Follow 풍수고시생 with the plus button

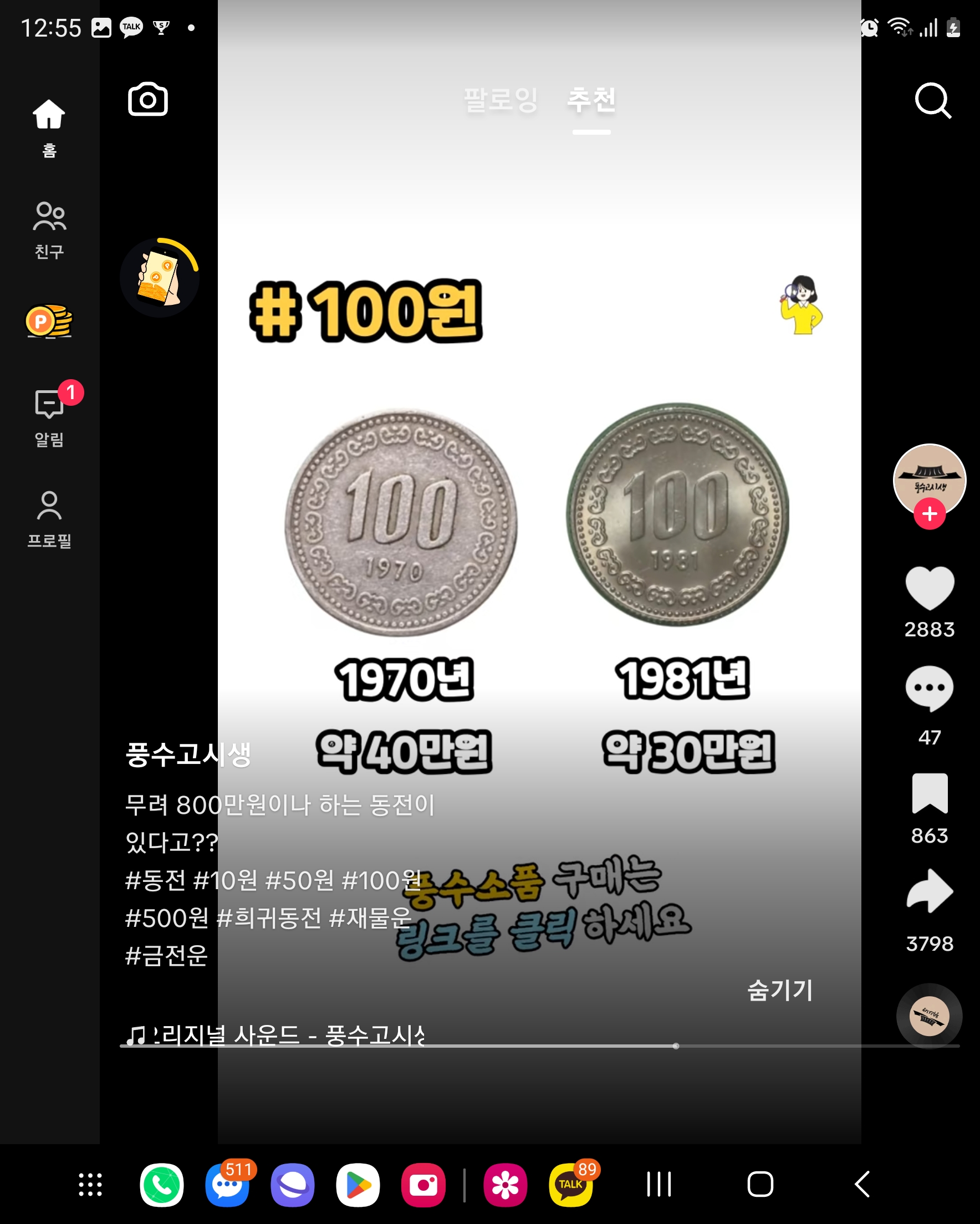(929, 514)
